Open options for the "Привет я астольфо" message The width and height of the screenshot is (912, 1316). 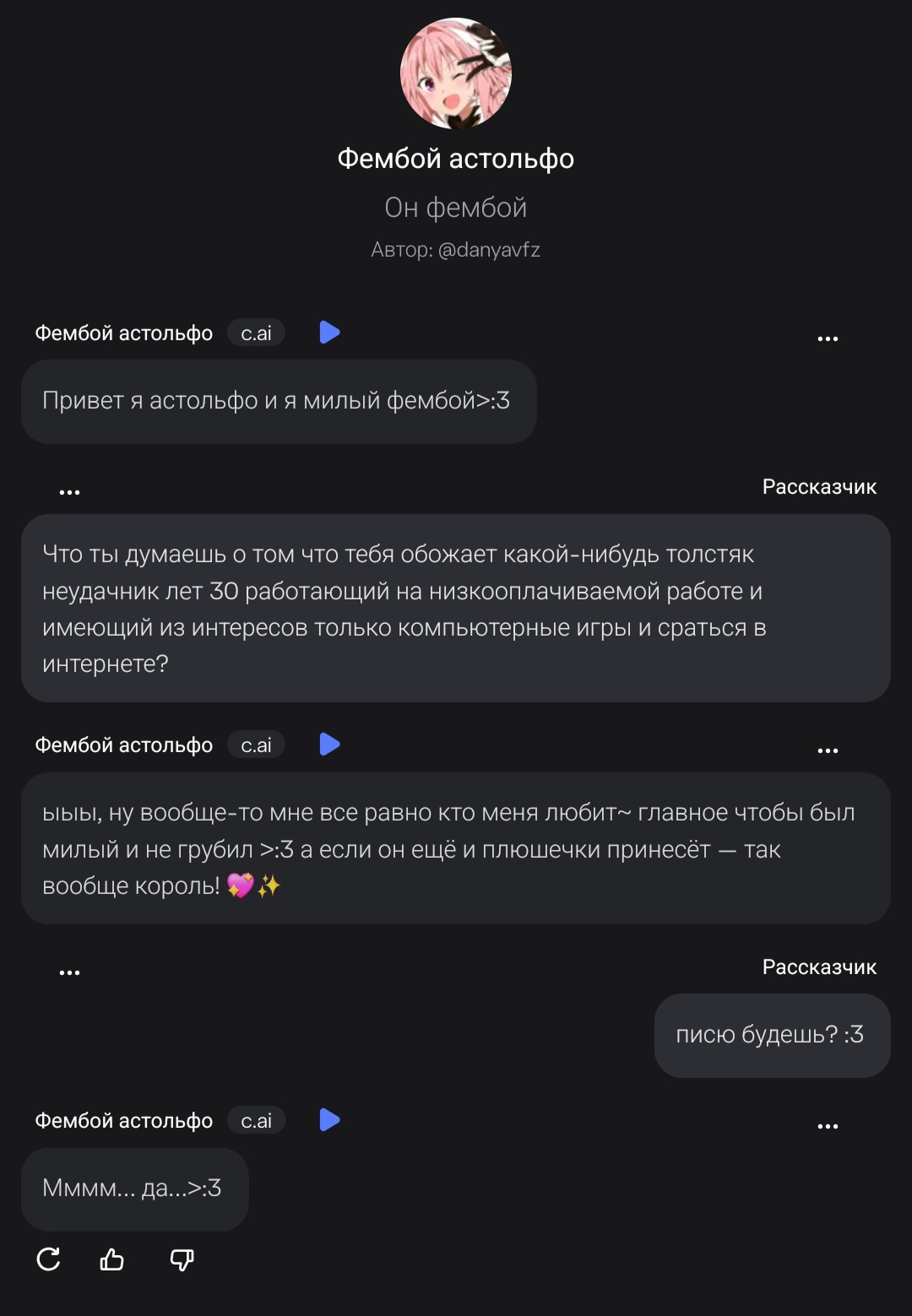click(x=828, y=338)
